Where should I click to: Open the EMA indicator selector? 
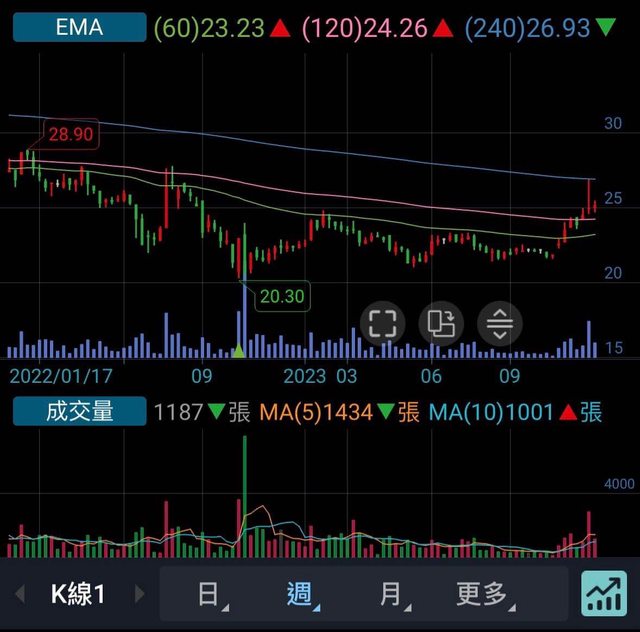coord(79,27)
